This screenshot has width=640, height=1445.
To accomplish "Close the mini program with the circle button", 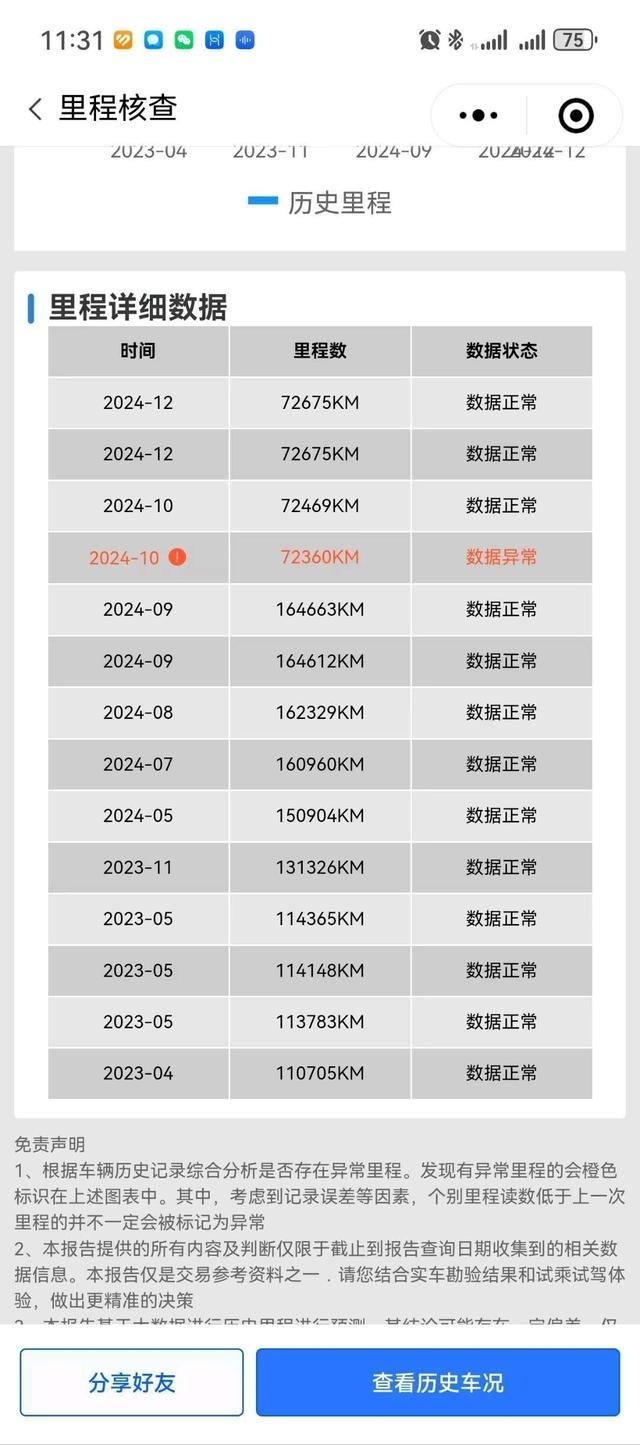I will 575,116.
